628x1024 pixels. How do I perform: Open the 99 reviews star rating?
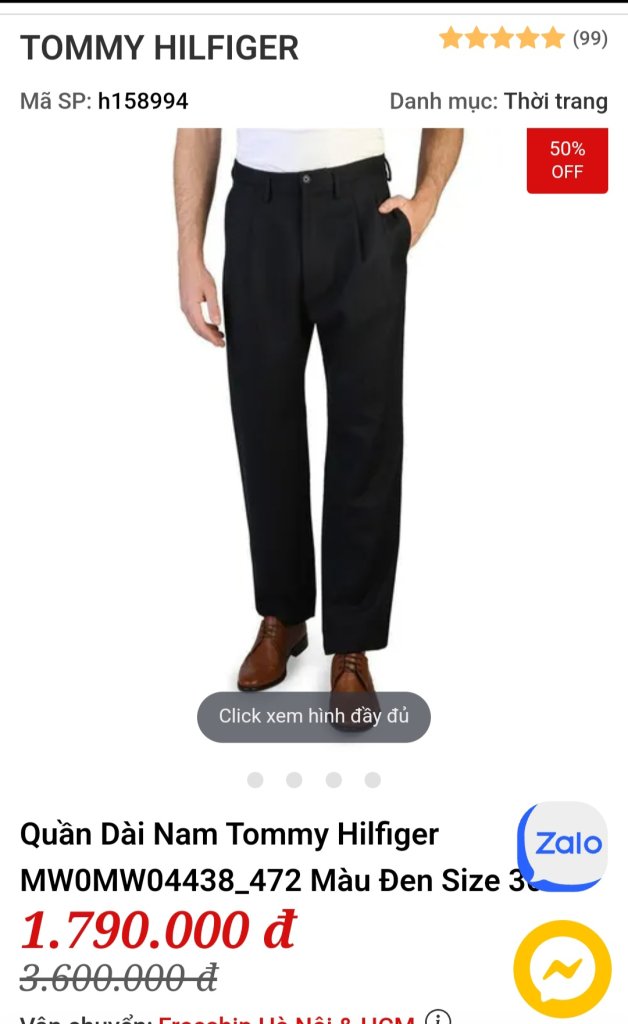pyautogui.click(x=522, y=39)
